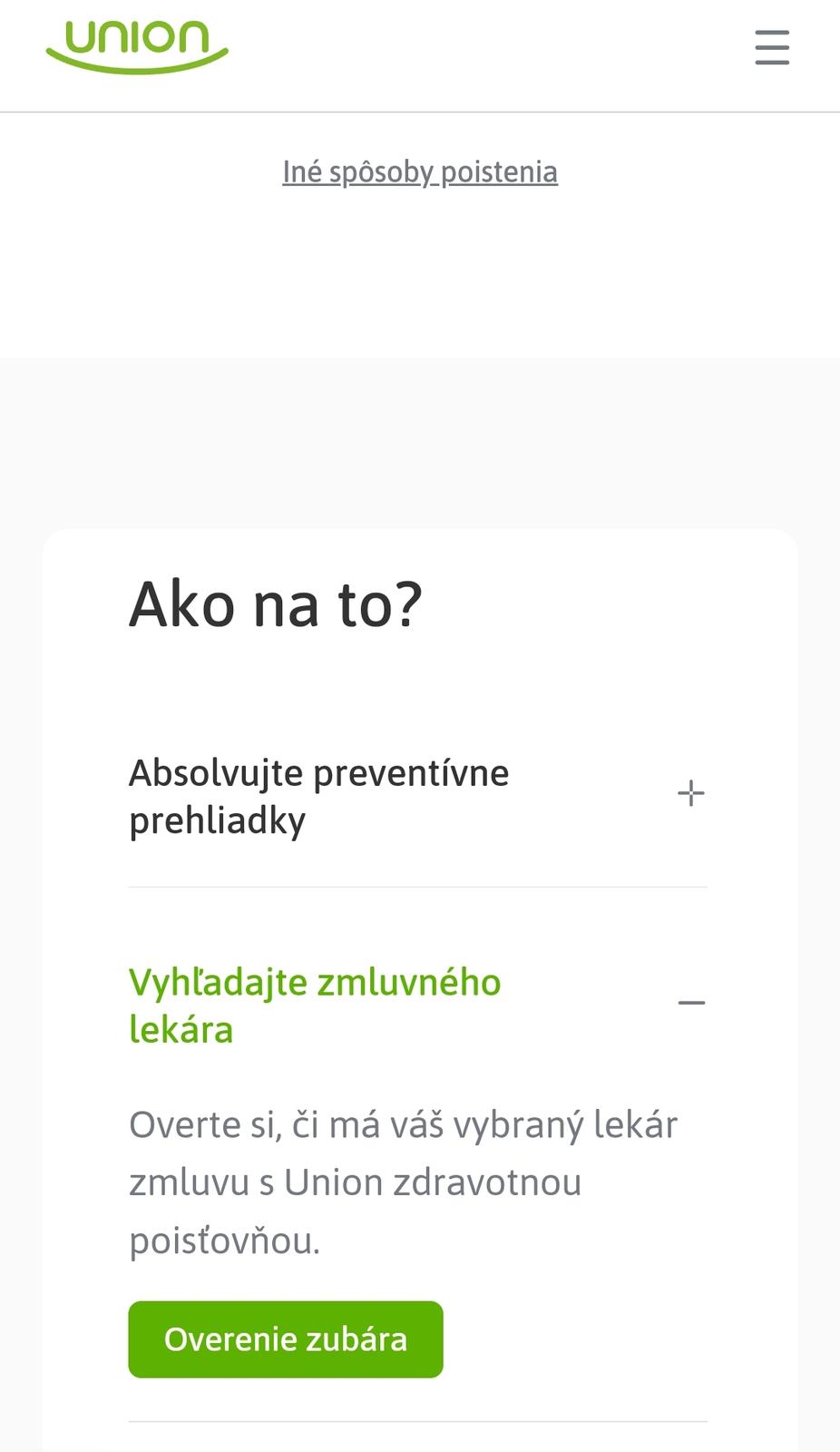This screenshot has height=1452, width=840.
Task: Open the Iné spôsoby poistenia link
Action: (x=420, y=172)
